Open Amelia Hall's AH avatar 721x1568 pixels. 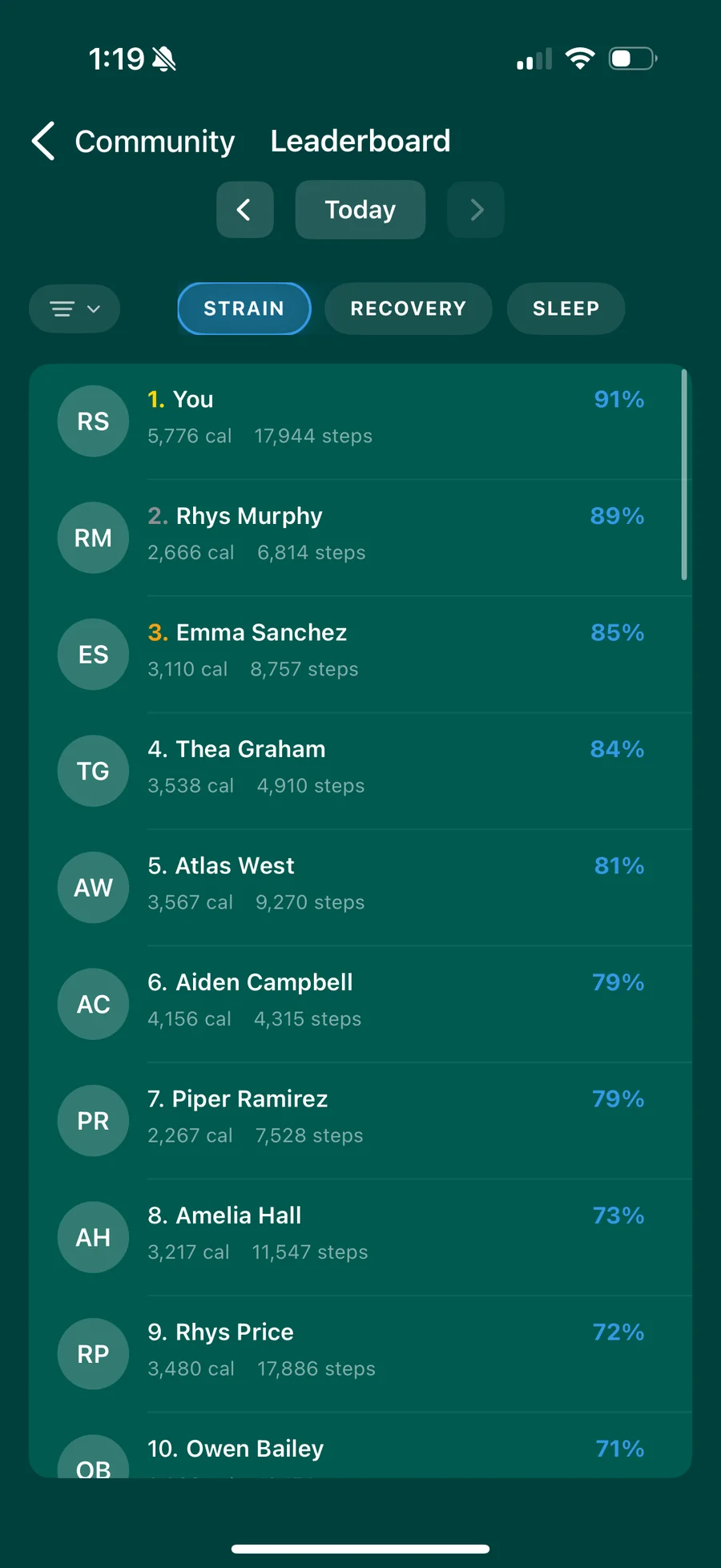[x=93, y=1237]
